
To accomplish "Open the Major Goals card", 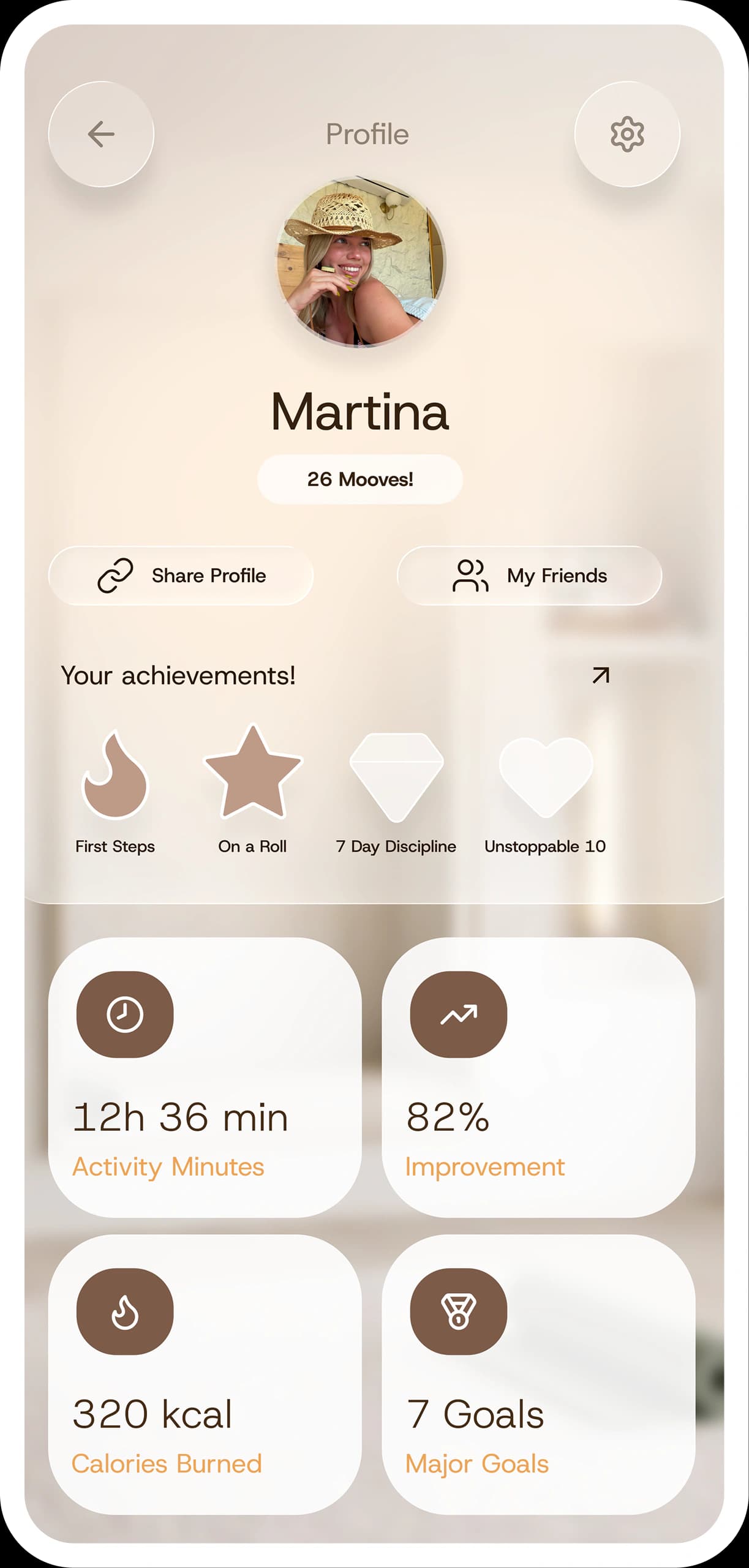I will [x=538, y=1374].
